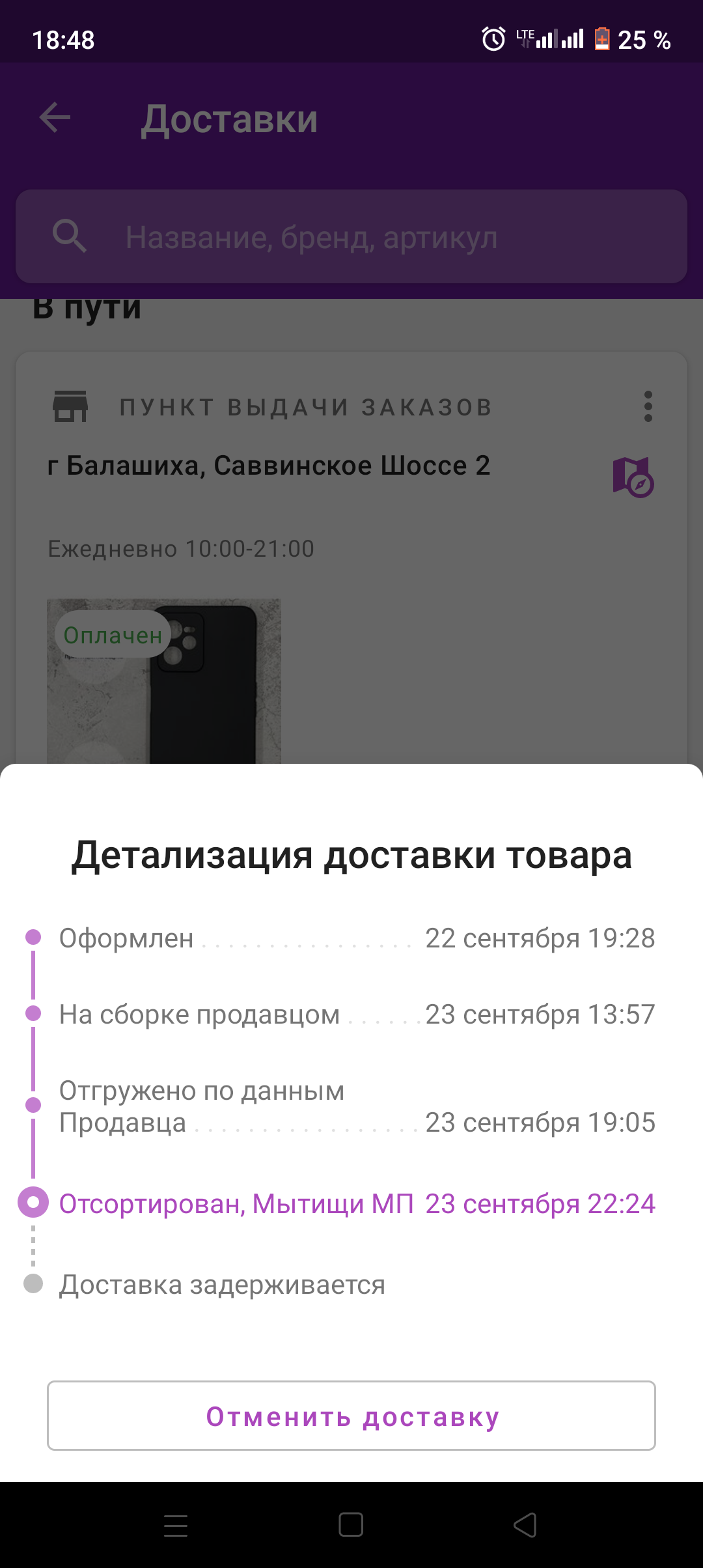Viewport: 703px width, 1568px height.
Task: Open the three-dot menu of the pickup point card
Action: tap(648, 406)
